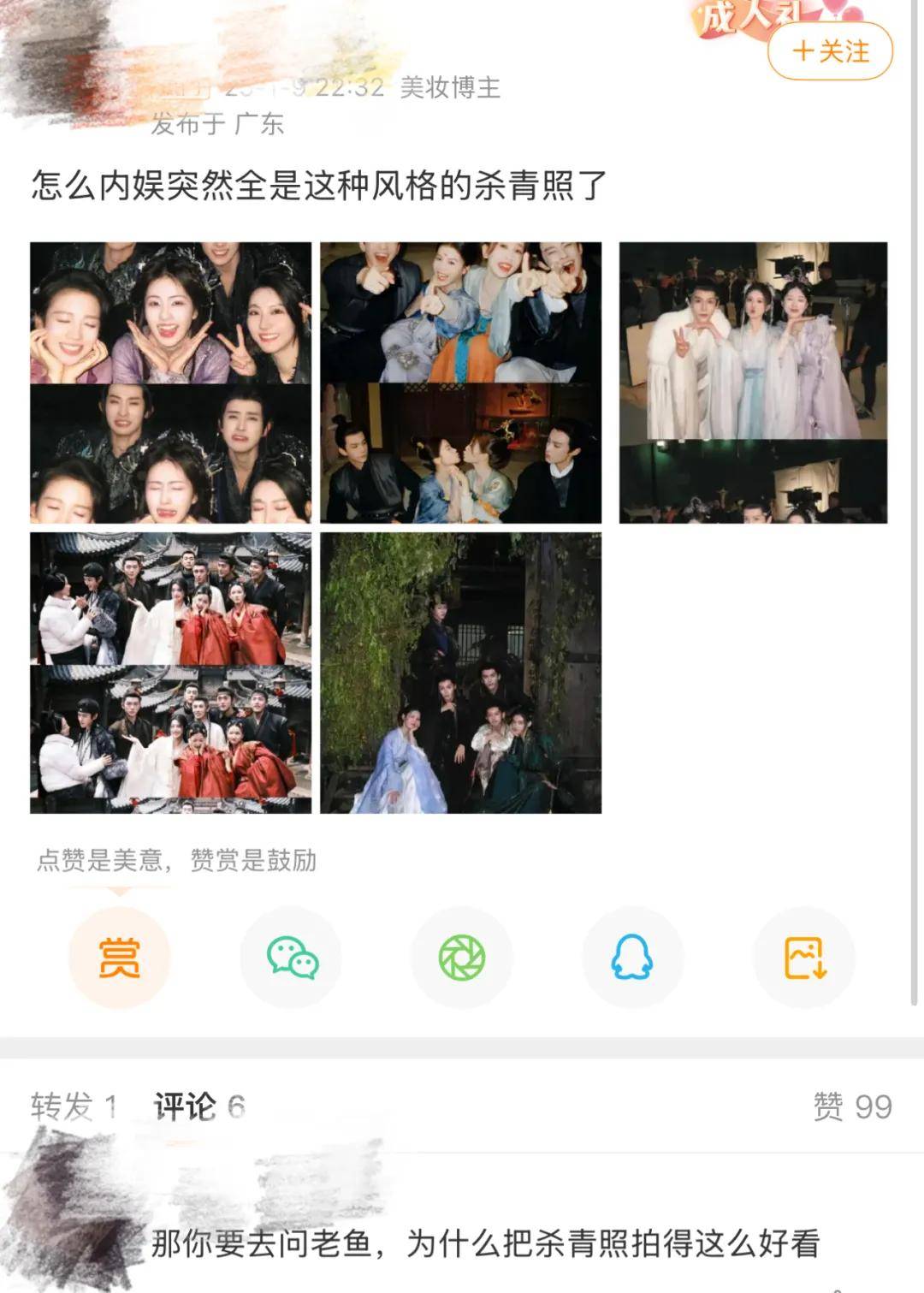Open the photo of close-up faces with hand poses

coord(170,383)
